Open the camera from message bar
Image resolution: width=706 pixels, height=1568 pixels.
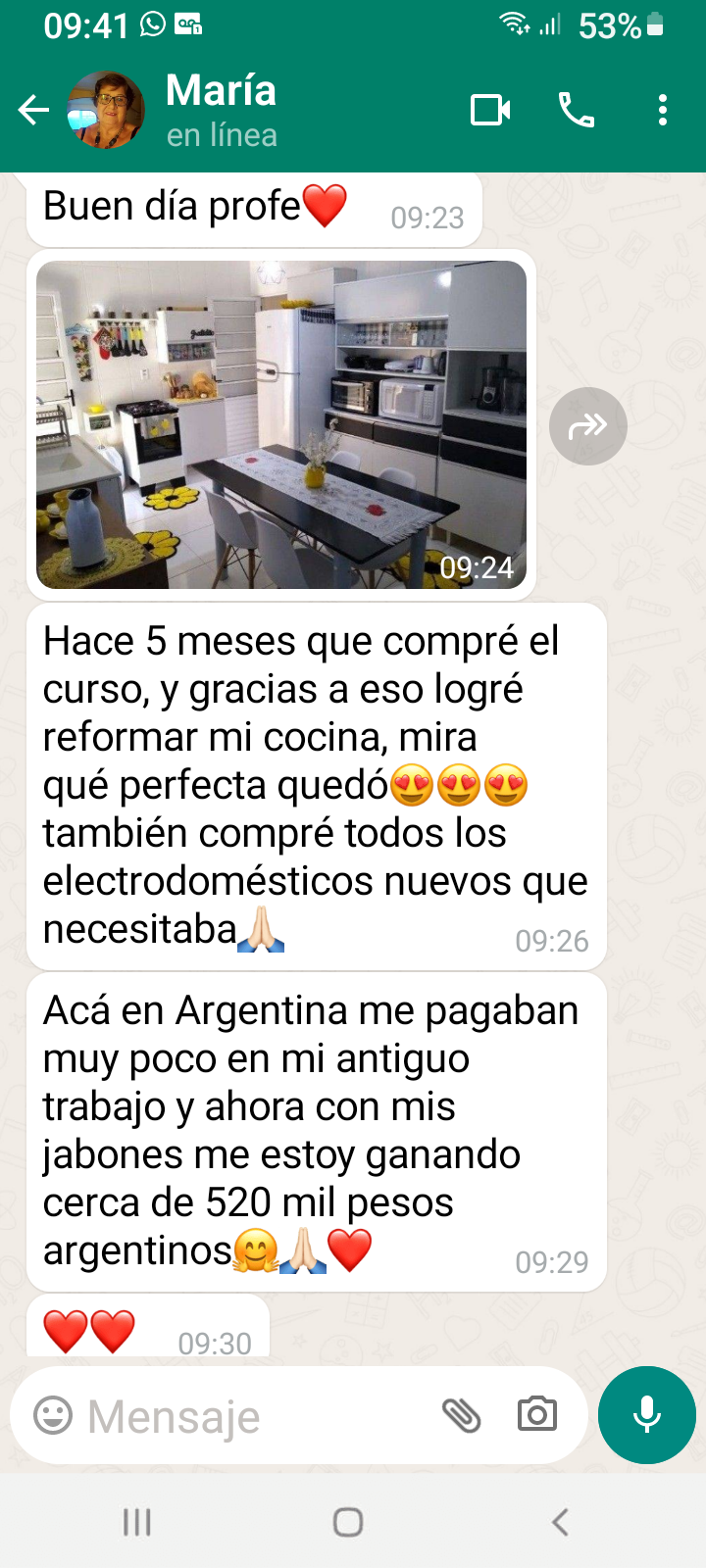pyautogui.click(x=537, y=1414)
